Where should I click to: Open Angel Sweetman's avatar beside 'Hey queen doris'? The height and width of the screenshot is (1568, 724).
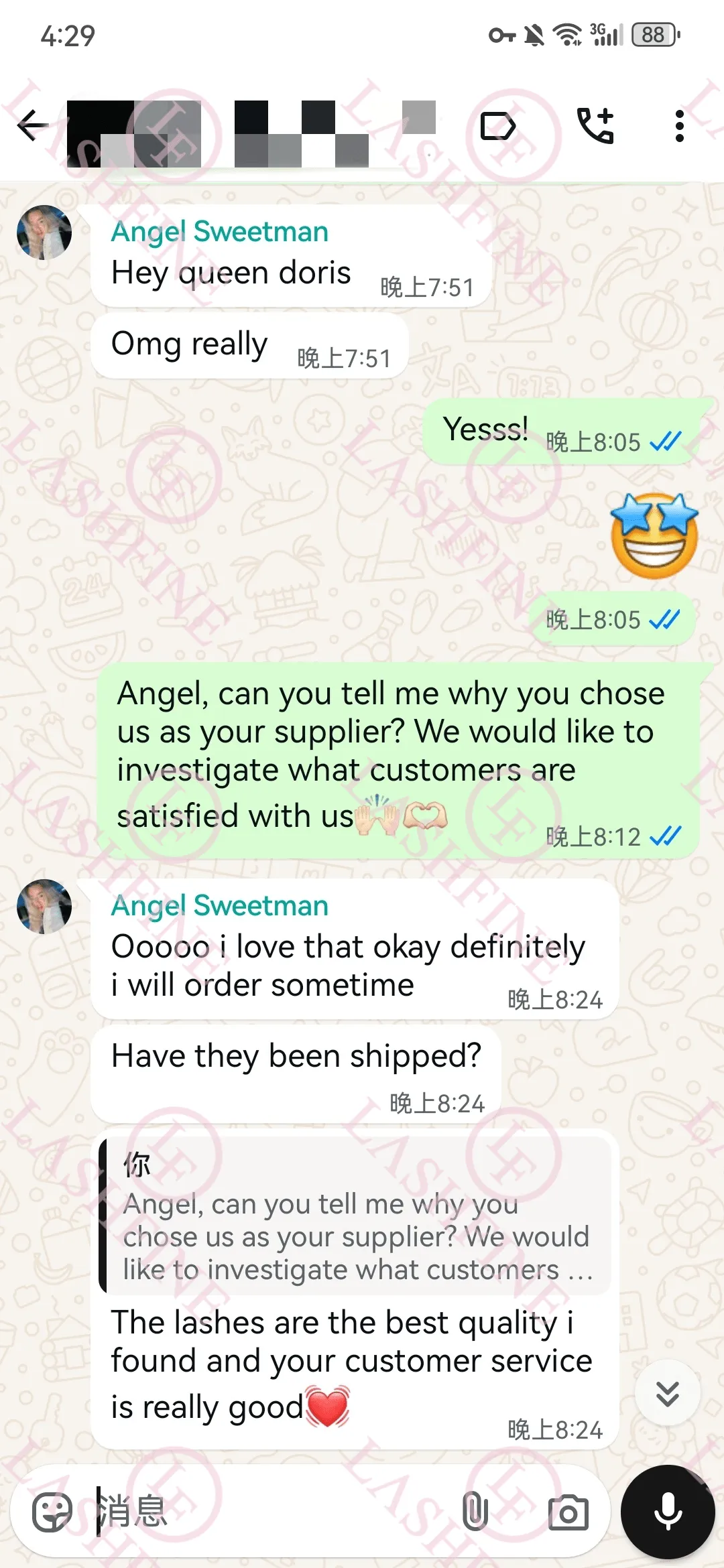click(x=44, y=233)
